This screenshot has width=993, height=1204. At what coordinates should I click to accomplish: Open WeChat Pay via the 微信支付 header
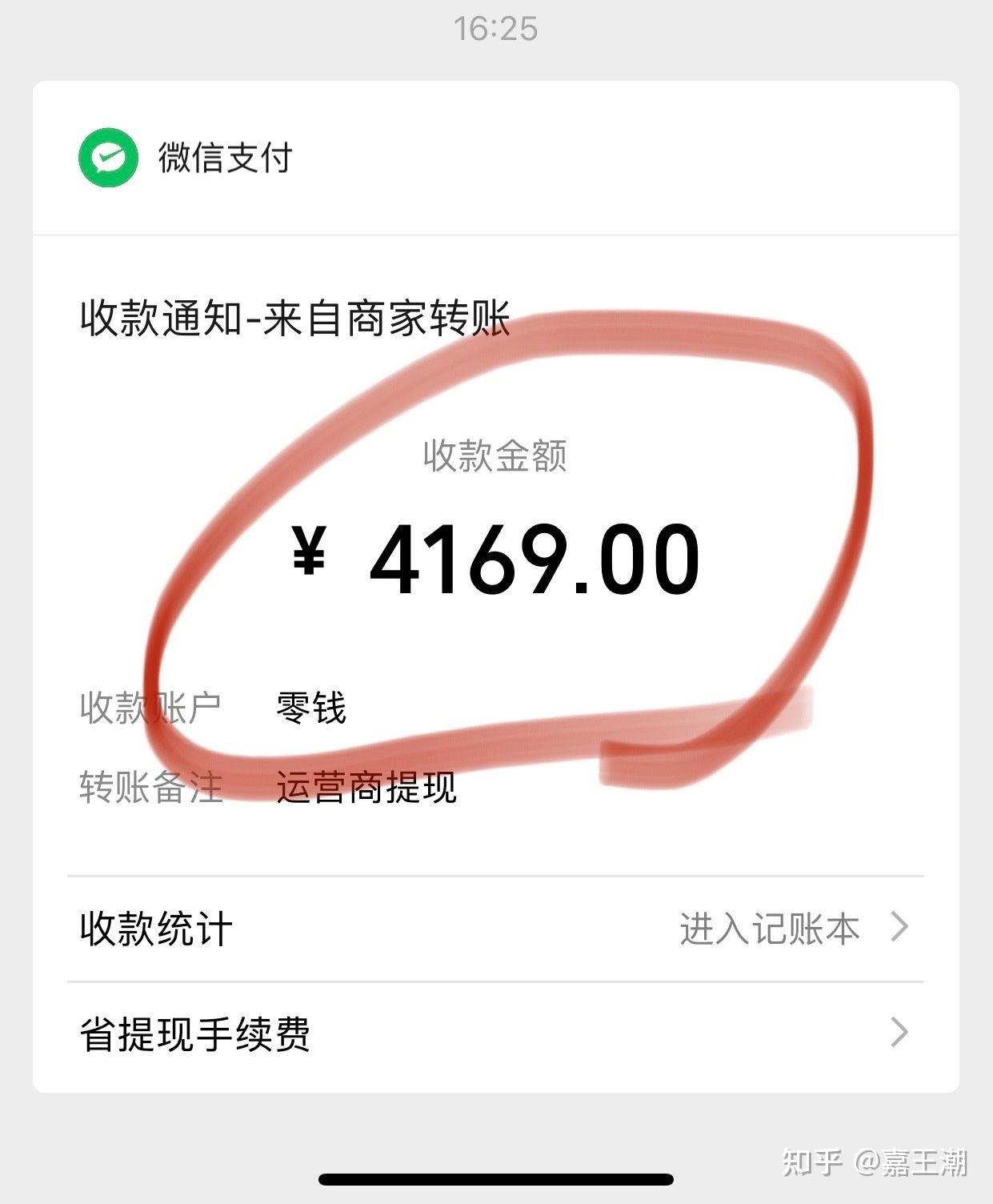pyautogui.click(x=224, y=159)
